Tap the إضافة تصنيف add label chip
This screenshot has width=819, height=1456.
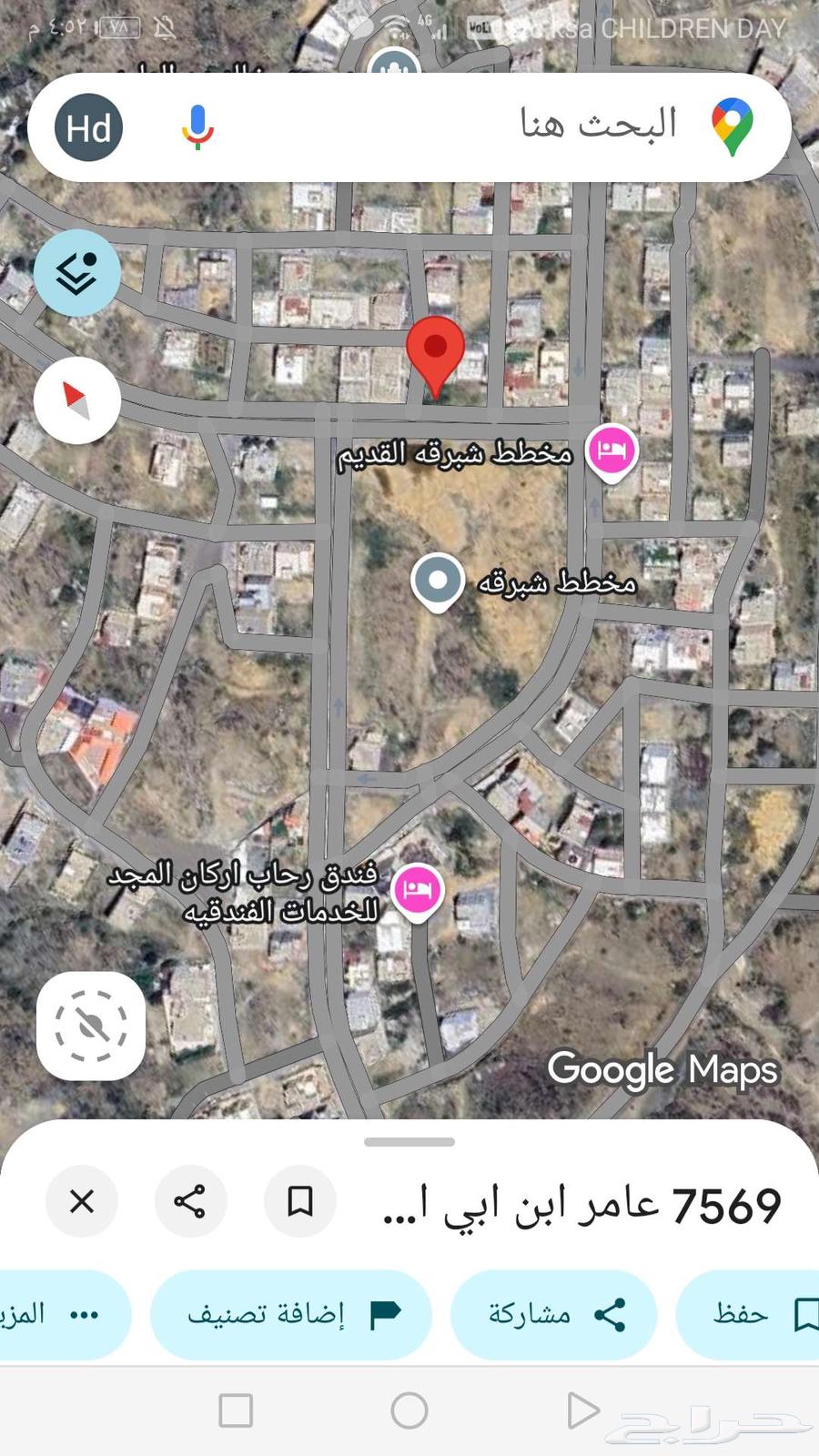tap(291, 1314)
